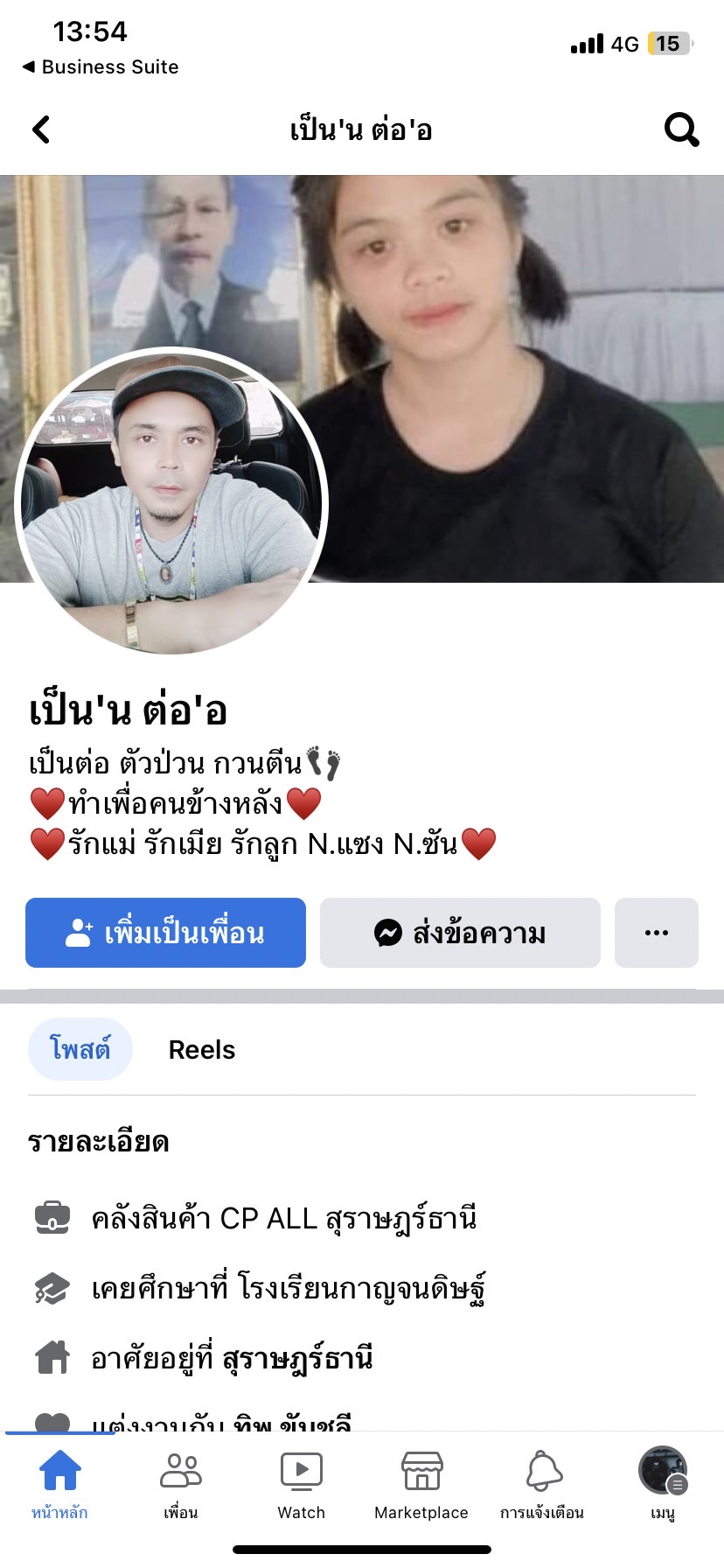Tap ส่งข้อความ to message
Viewport: 724px width, 1568px height.
(x=460, y=933)
